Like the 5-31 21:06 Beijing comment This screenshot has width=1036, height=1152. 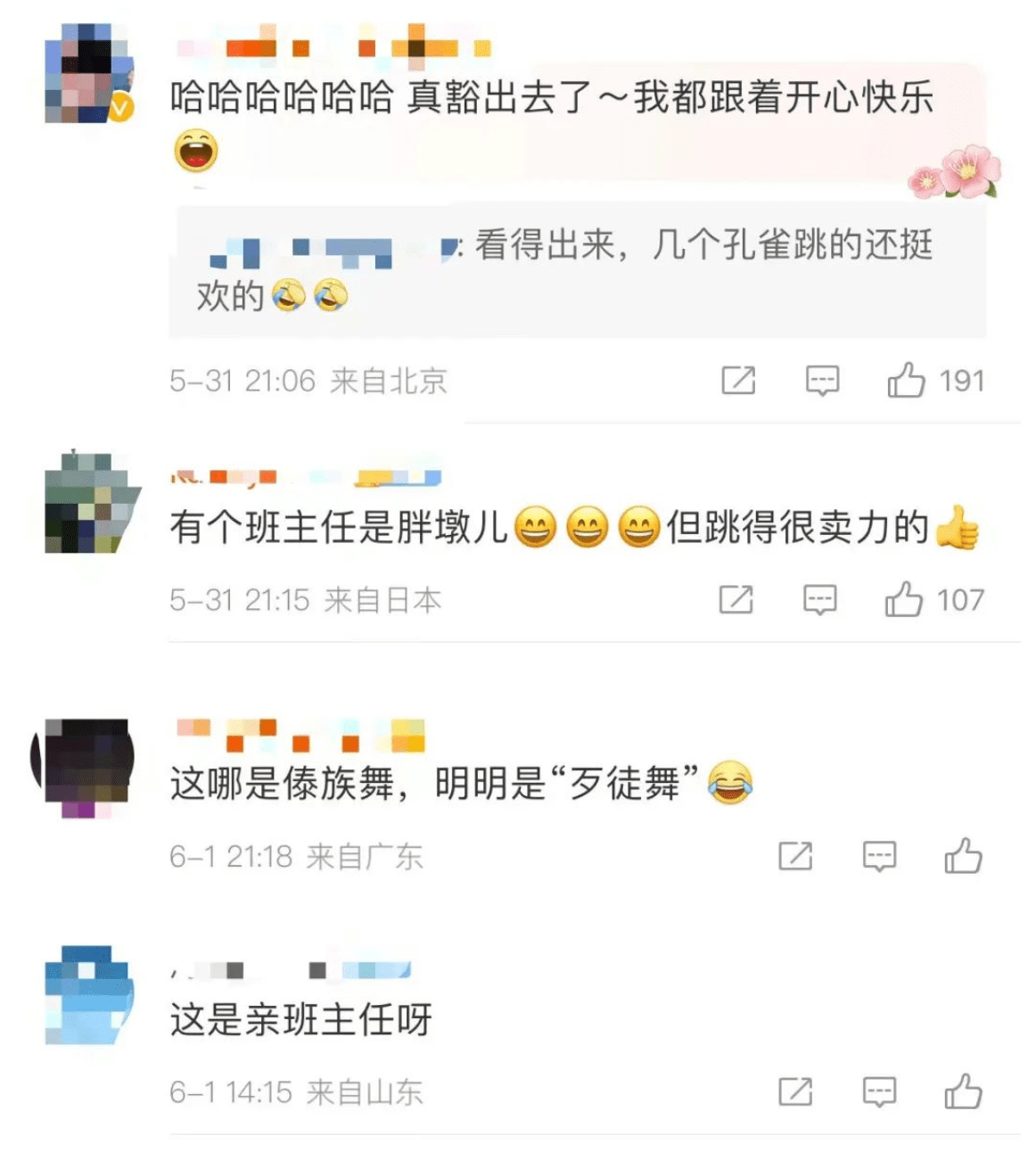click(906, 381)
